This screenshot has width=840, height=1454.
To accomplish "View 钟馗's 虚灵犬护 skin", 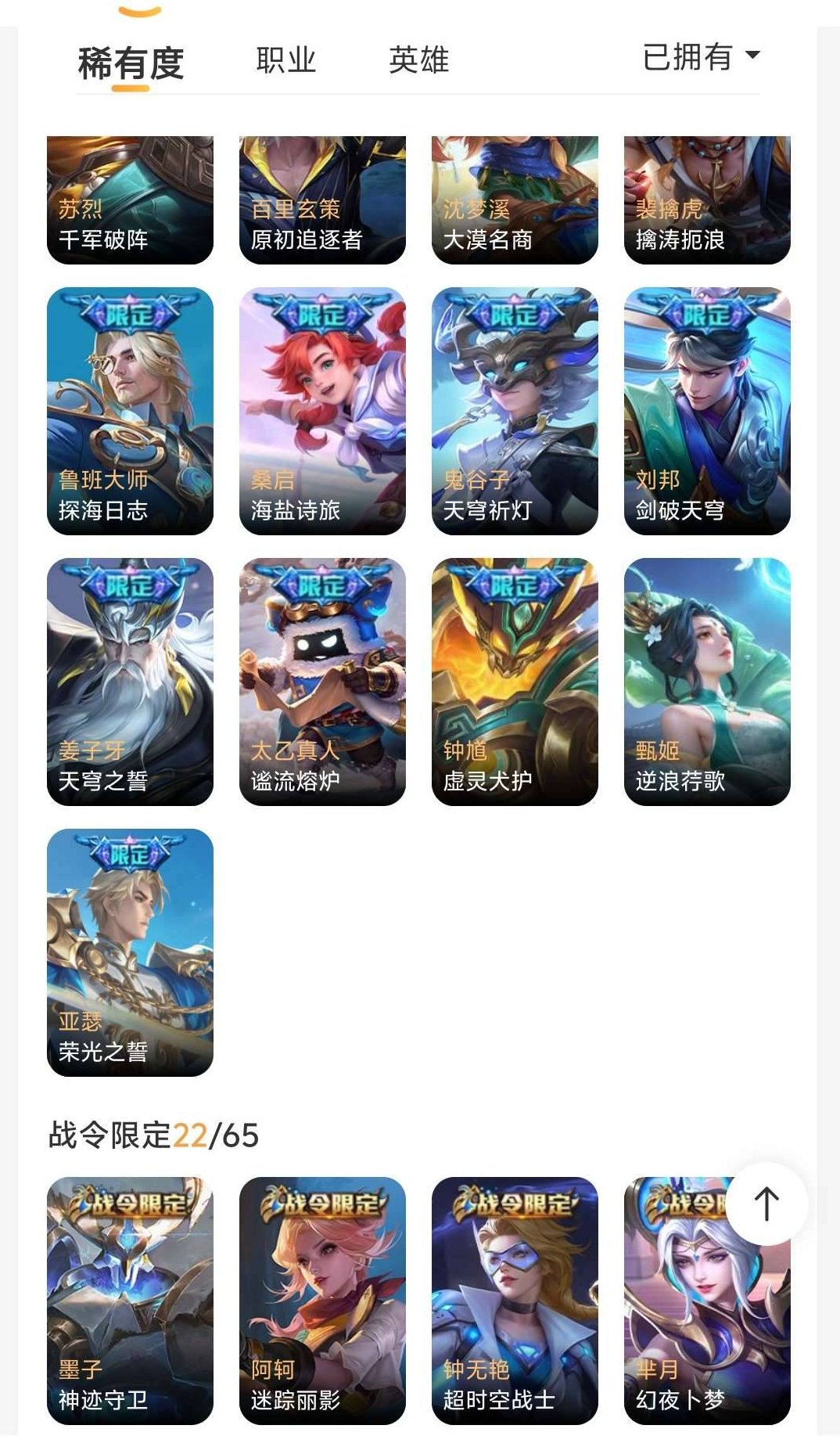I will point(515,681).
